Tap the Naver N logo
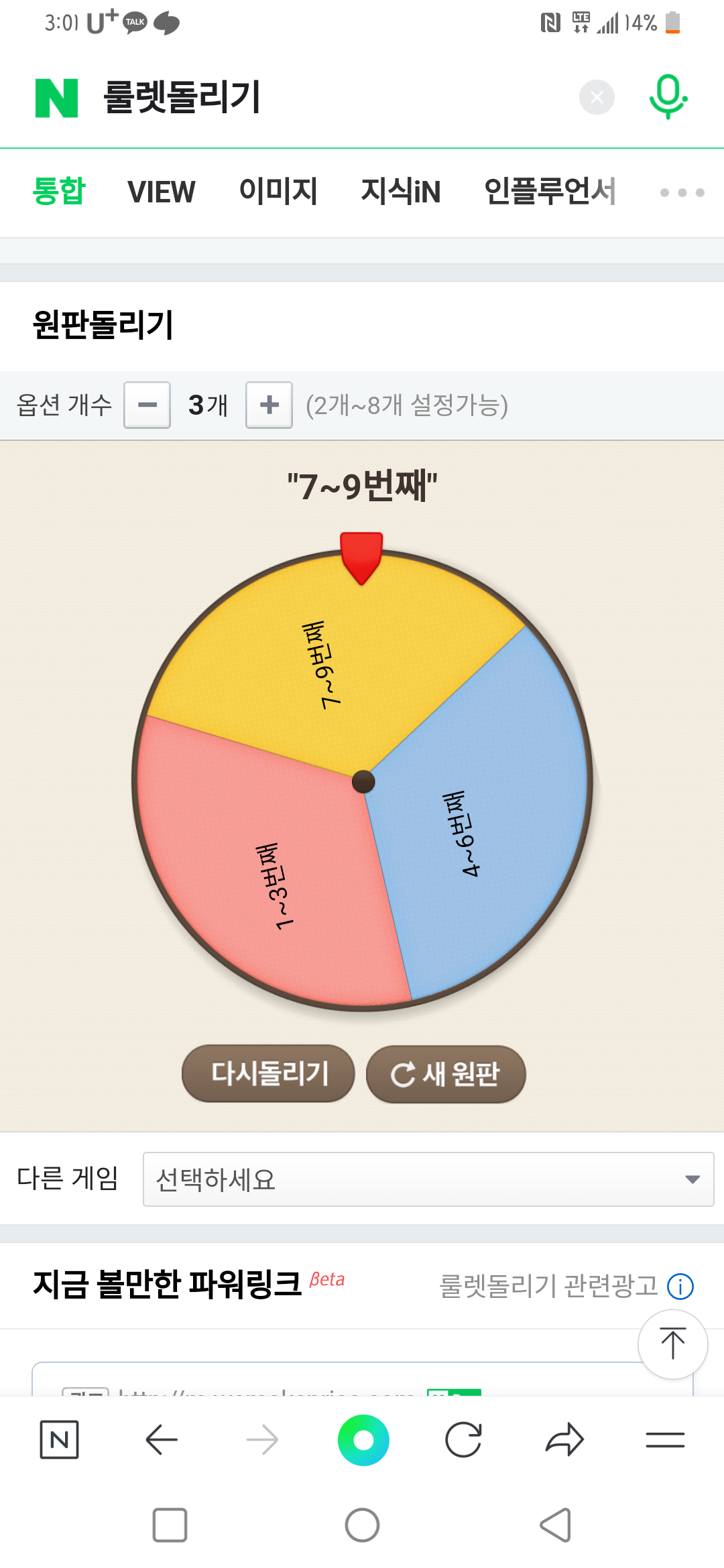Screen dimensions: 724x1568 (x=57, y=98)
